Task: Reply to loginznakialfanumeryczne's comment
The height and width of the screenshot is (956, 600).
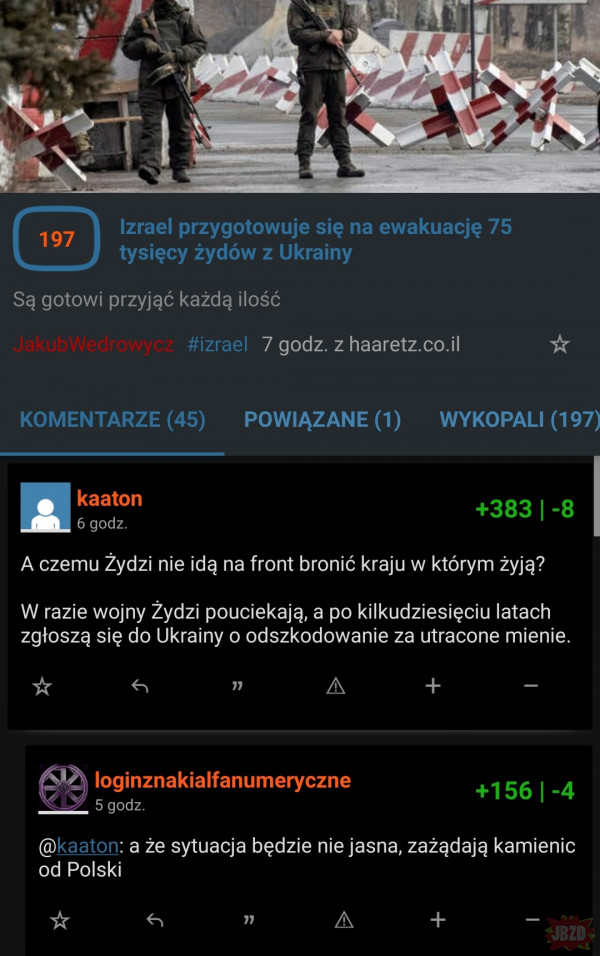Action: [x=155, y=920]
